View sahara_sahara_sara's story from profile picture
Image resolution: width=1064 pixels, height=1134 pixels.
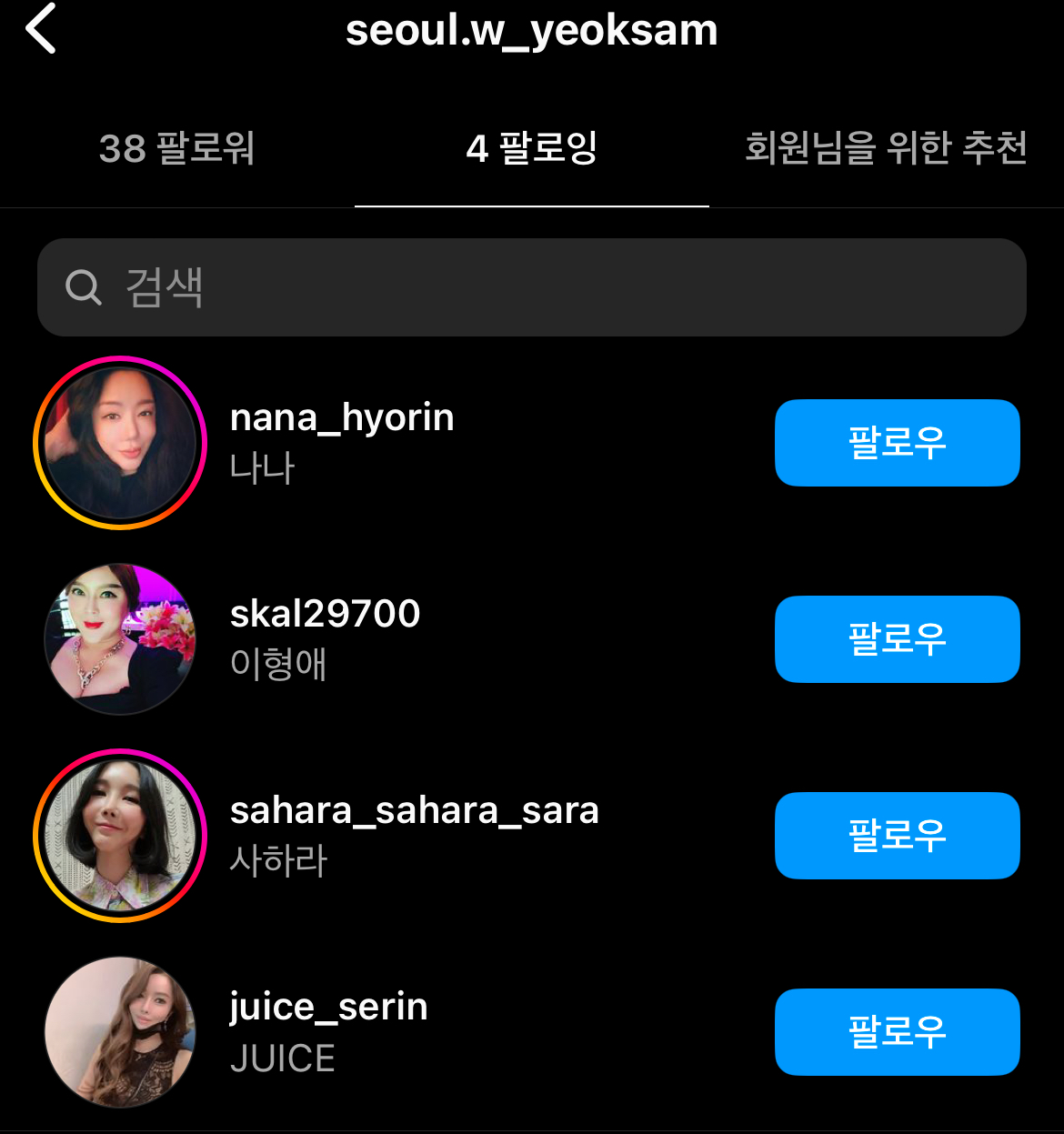point(120,836)
